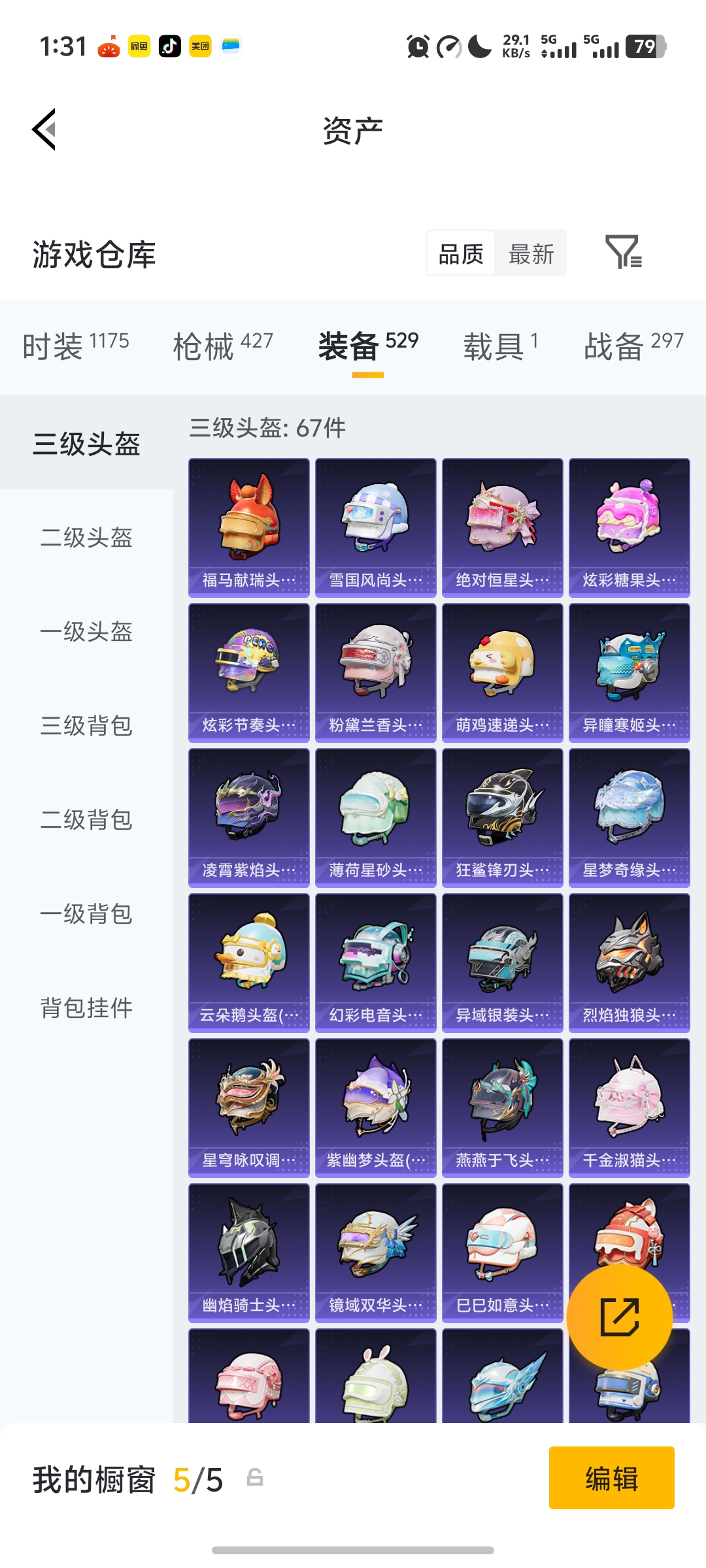706x1568 pixels.
Task: Sort warehouse items by 品质
Action: [460, 253]
